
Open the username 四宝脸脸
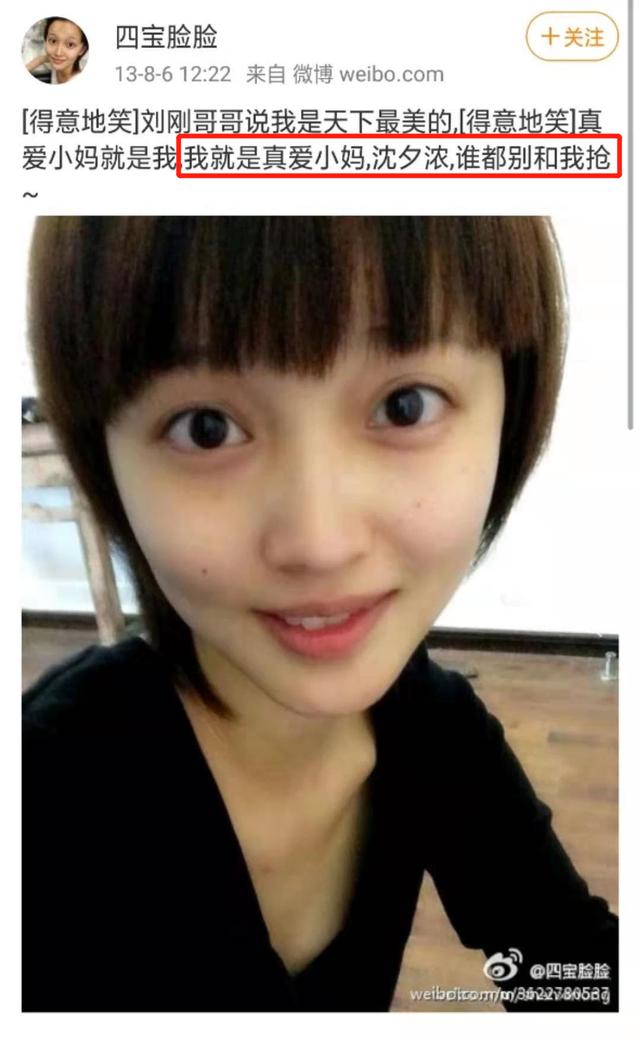(166, 38)
